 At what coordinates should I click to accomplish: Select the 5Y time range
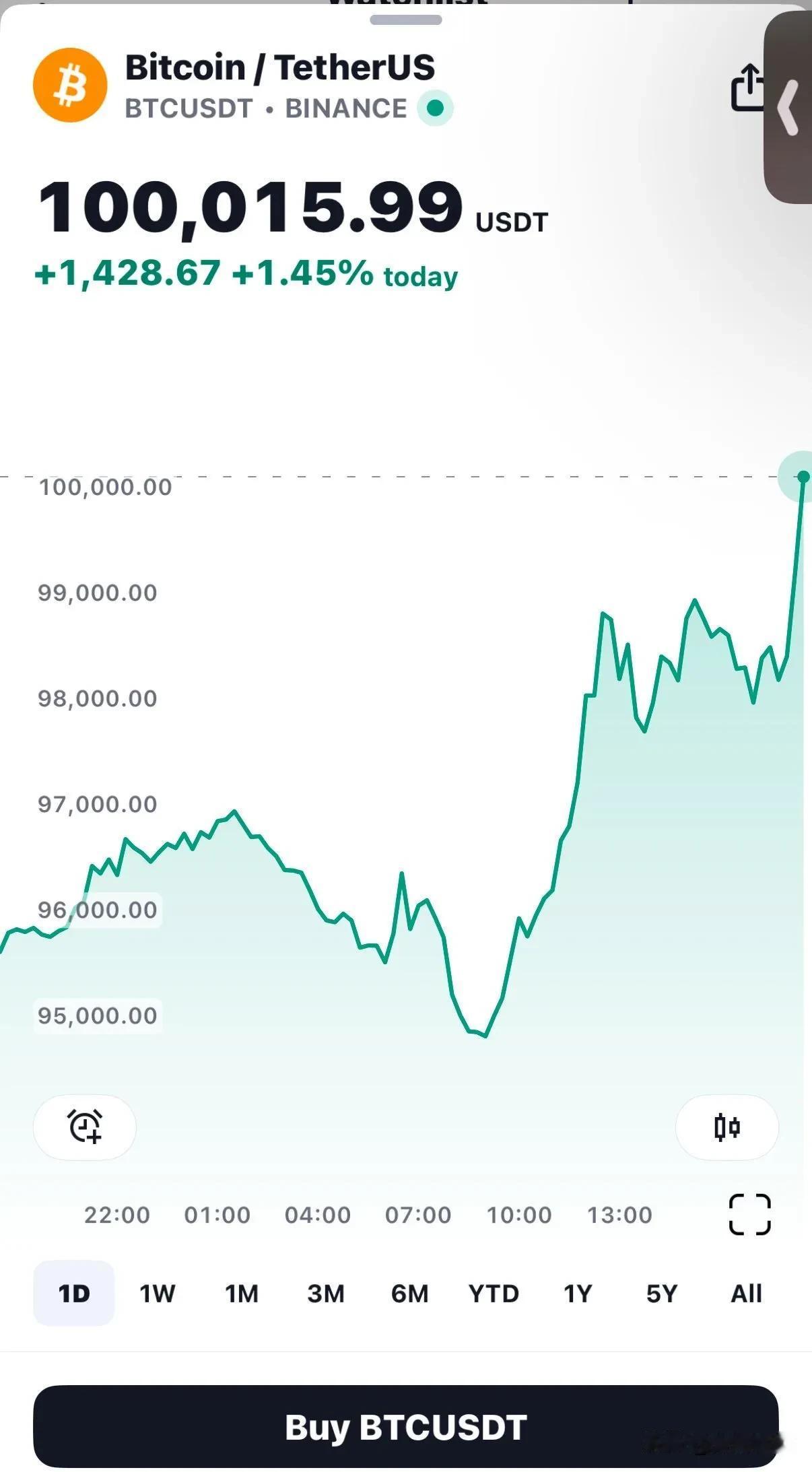click(x=662, y=1294)
